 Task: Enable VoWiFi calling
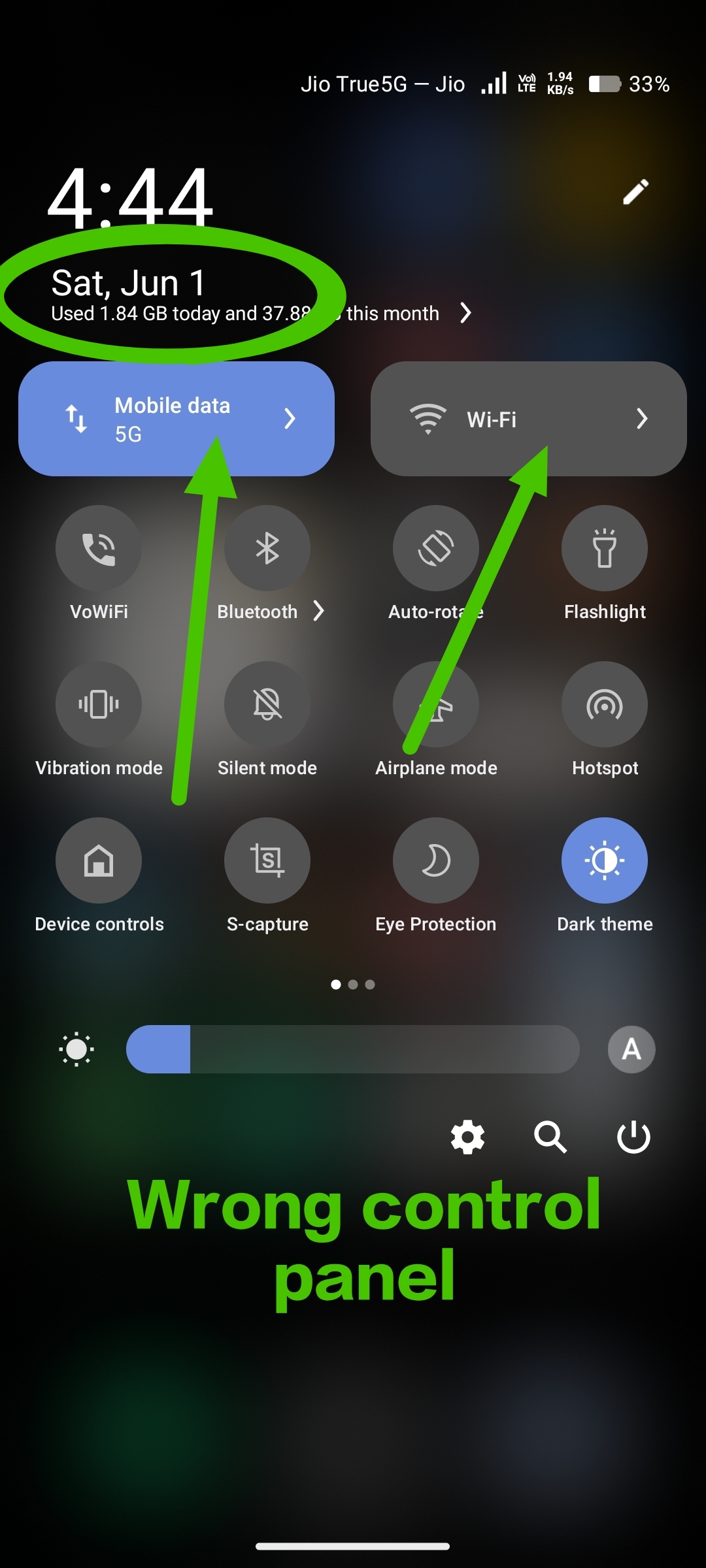tap(99, 548)
